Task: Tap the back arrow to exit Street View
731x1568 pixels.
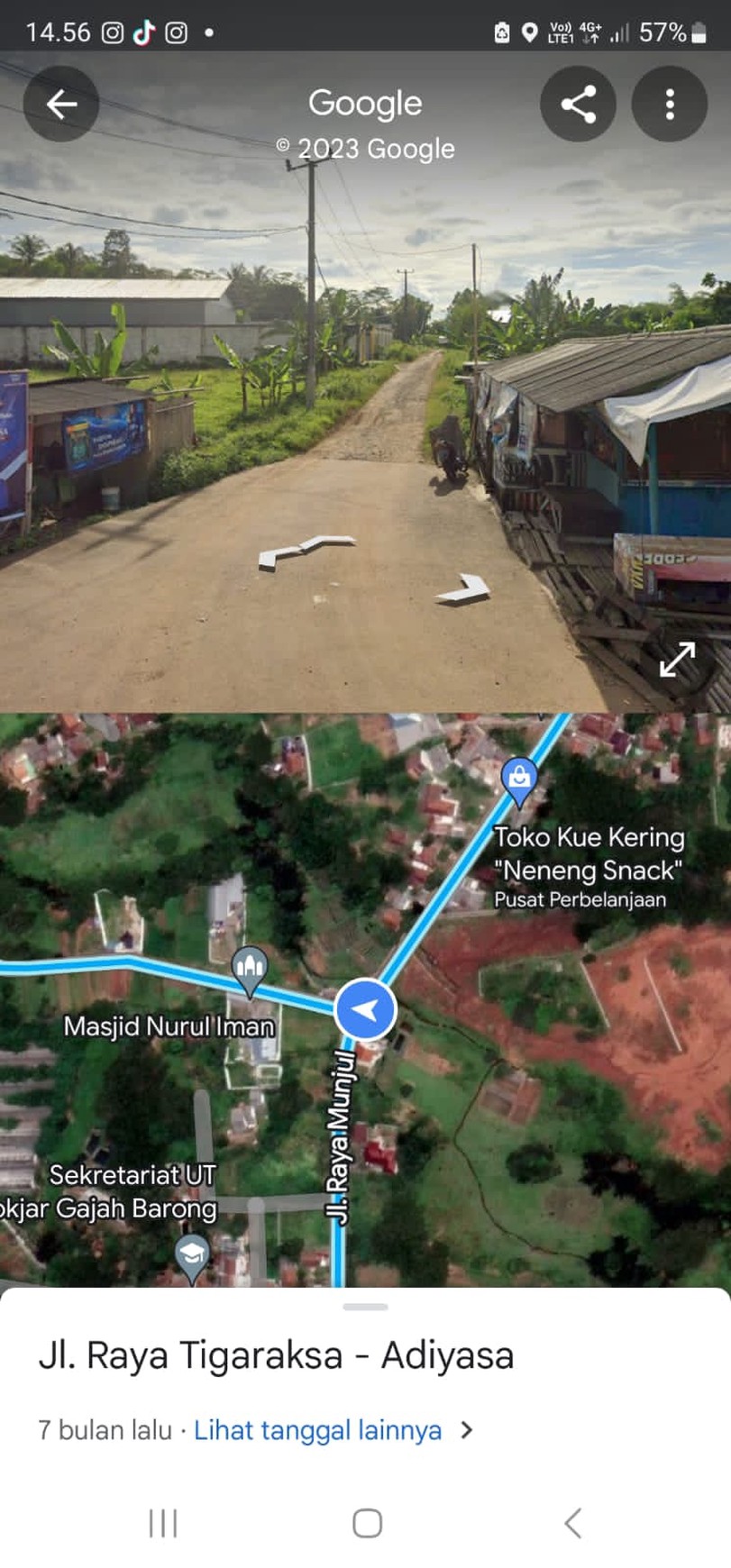Action: 61,104
